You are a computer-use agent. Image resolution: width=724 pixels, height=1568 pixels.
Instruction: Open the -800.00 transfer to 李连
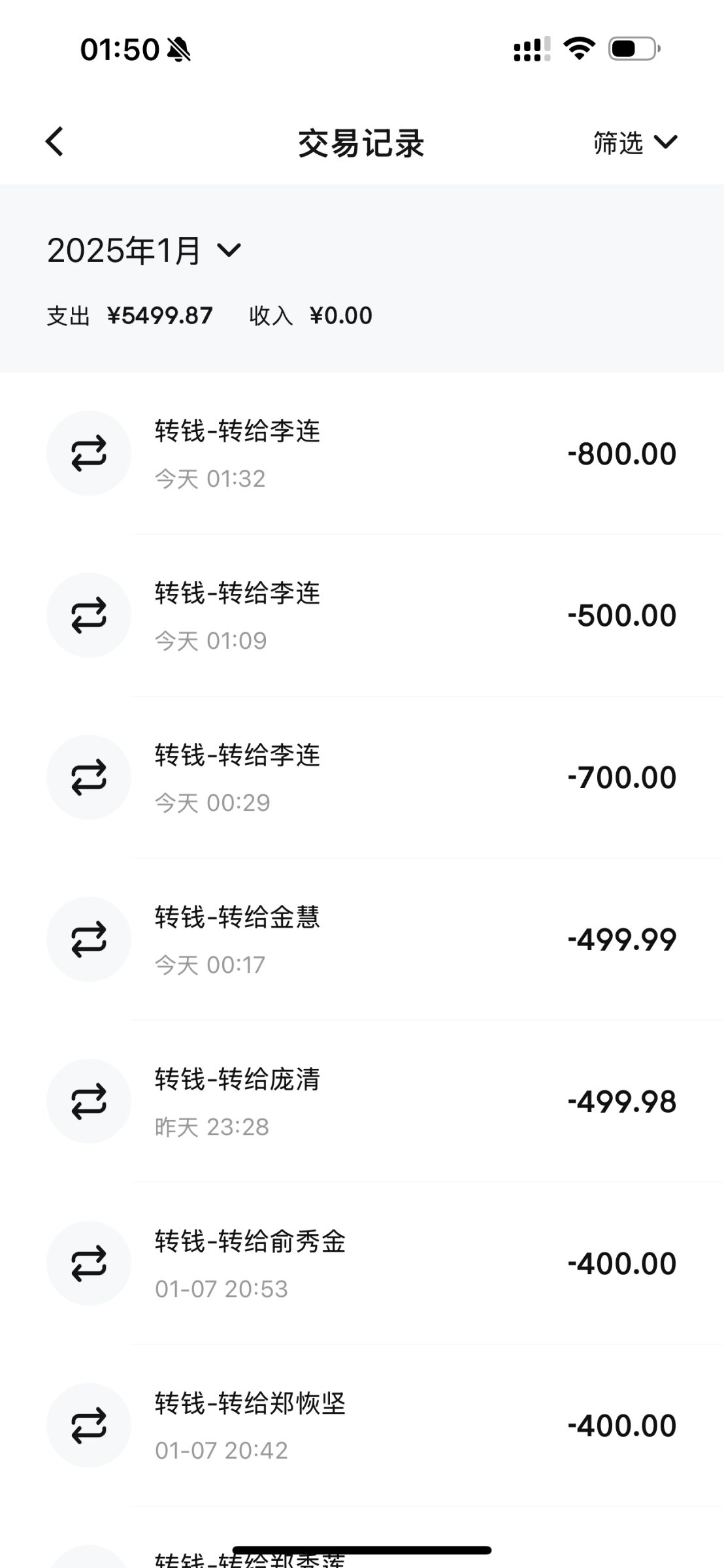361,453
